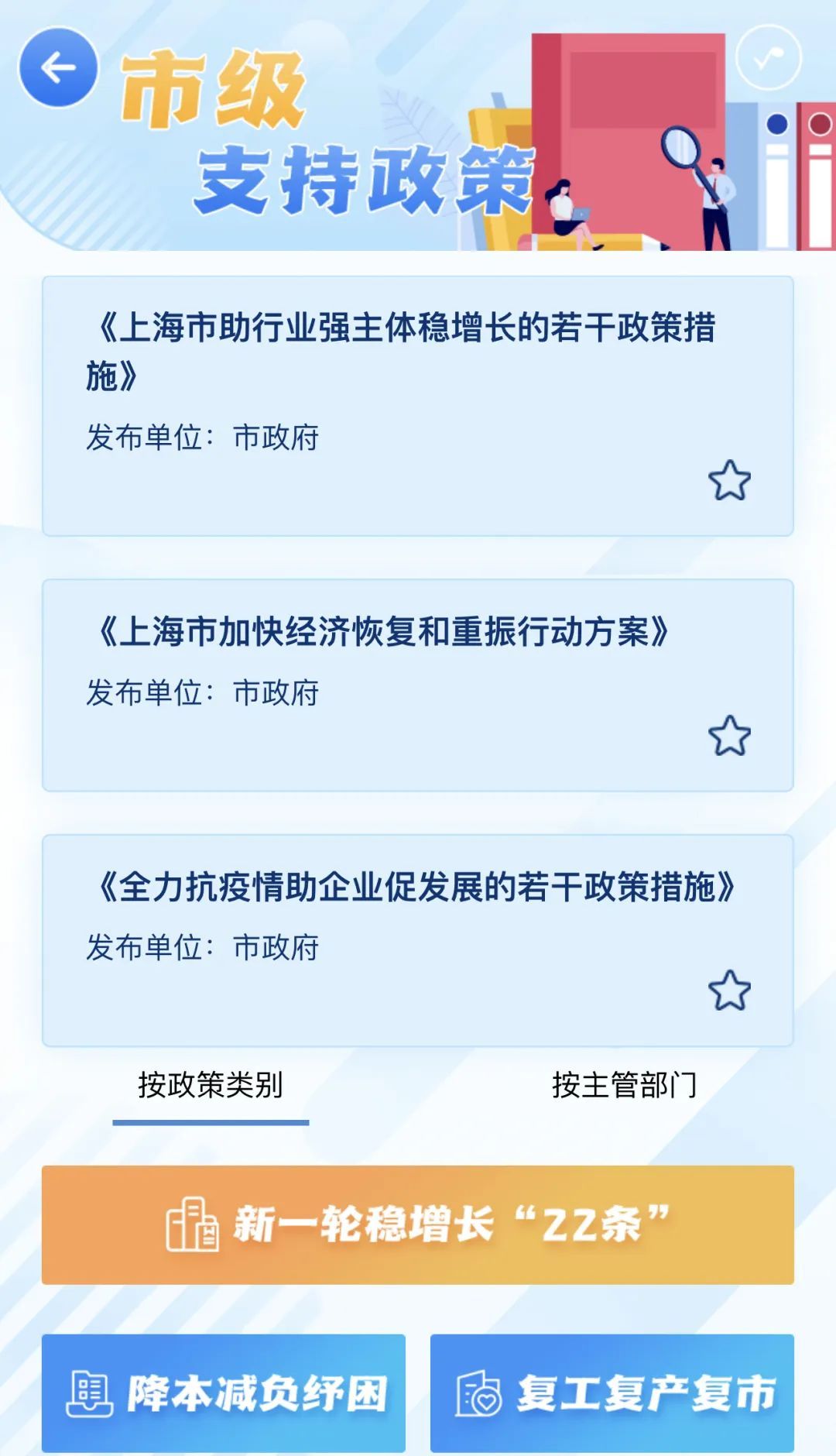Switch to the 按主管部门 tab
Viewport: 836px width, 1456px height.
(624, 1086)
